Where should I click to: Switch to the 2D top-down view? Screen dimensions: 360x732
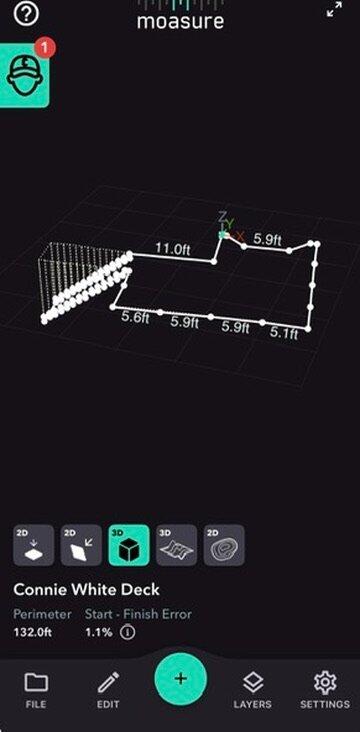pyautogui.click(x=34, y=545)
